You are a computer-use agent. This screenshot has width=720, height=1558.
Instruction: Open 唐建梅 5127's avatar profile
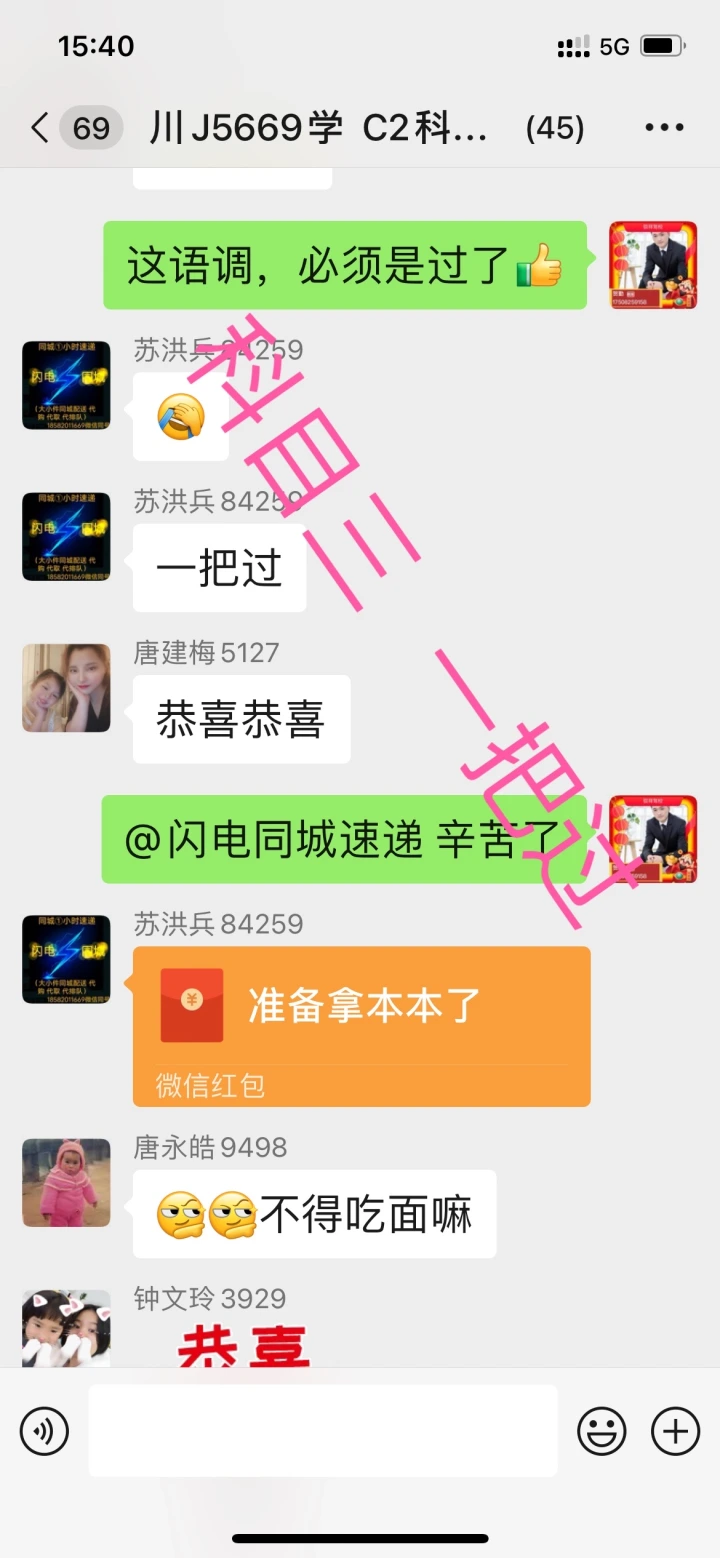(x=67, y=688)
